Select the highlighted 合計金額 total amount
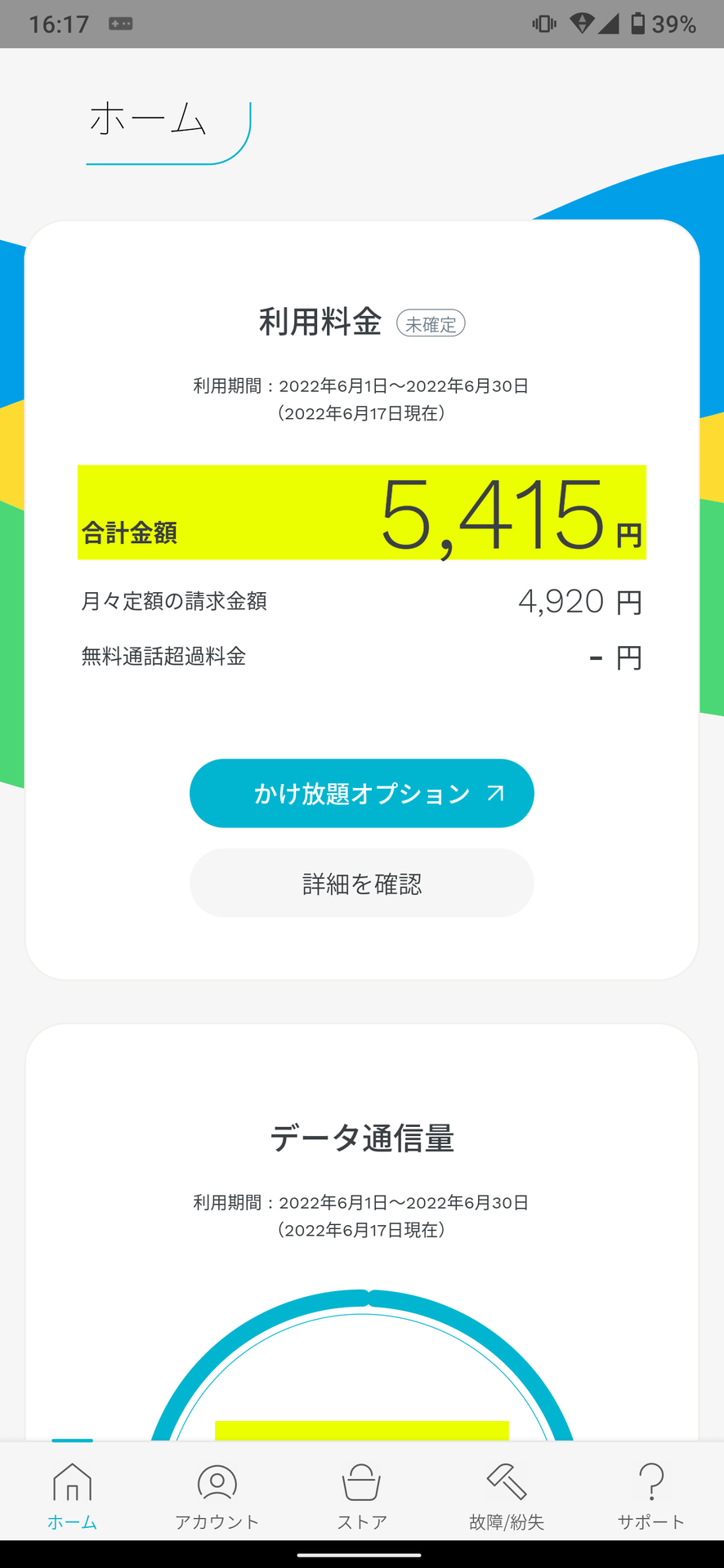 [362, 513]
